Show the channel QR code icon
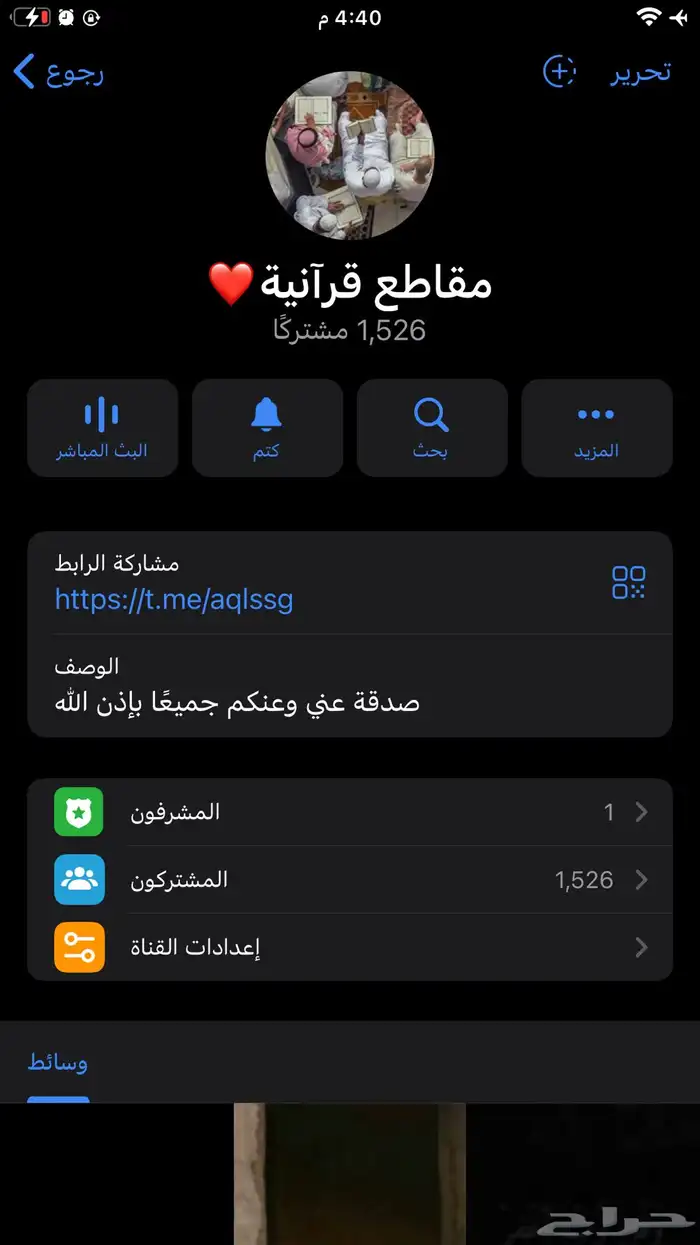The height and width of the screenshot is (1245, 700). 628,582
